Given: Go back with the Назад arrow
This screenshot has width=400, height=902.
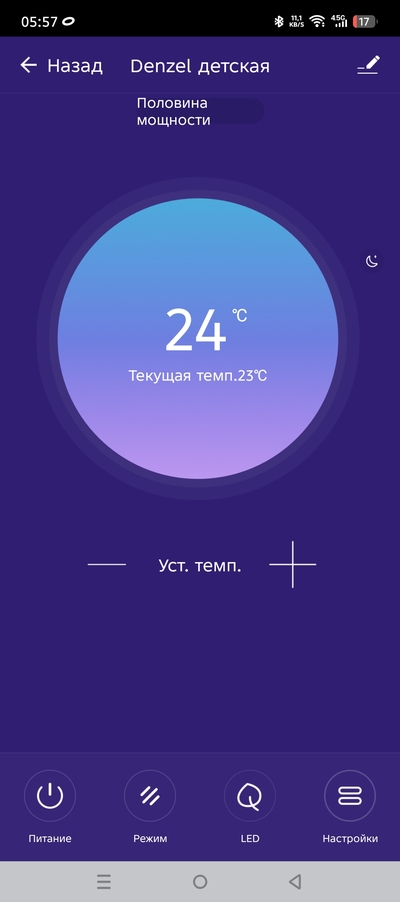Looking at the screenshot, I should click(29, 66).
